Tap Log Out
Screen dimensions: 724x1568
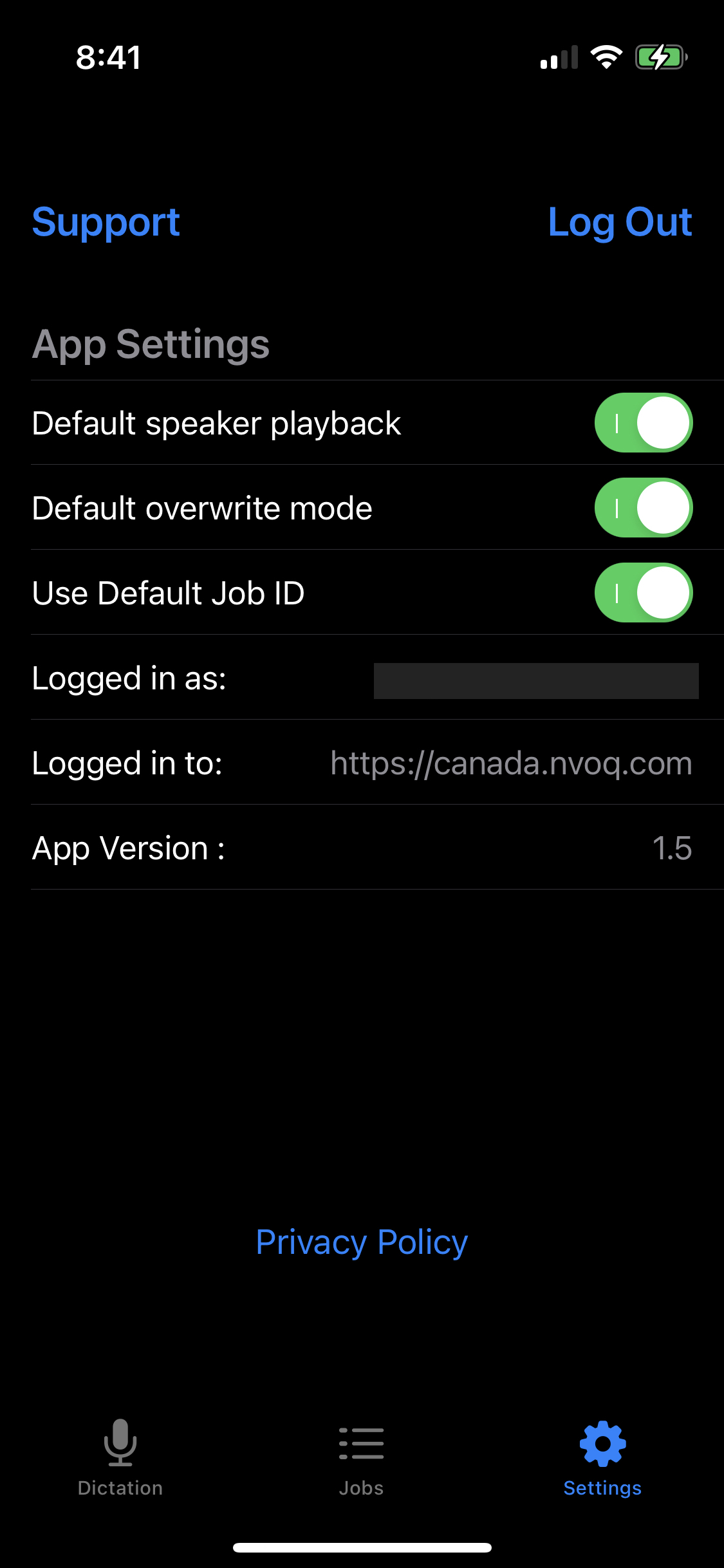click(620, 223)
